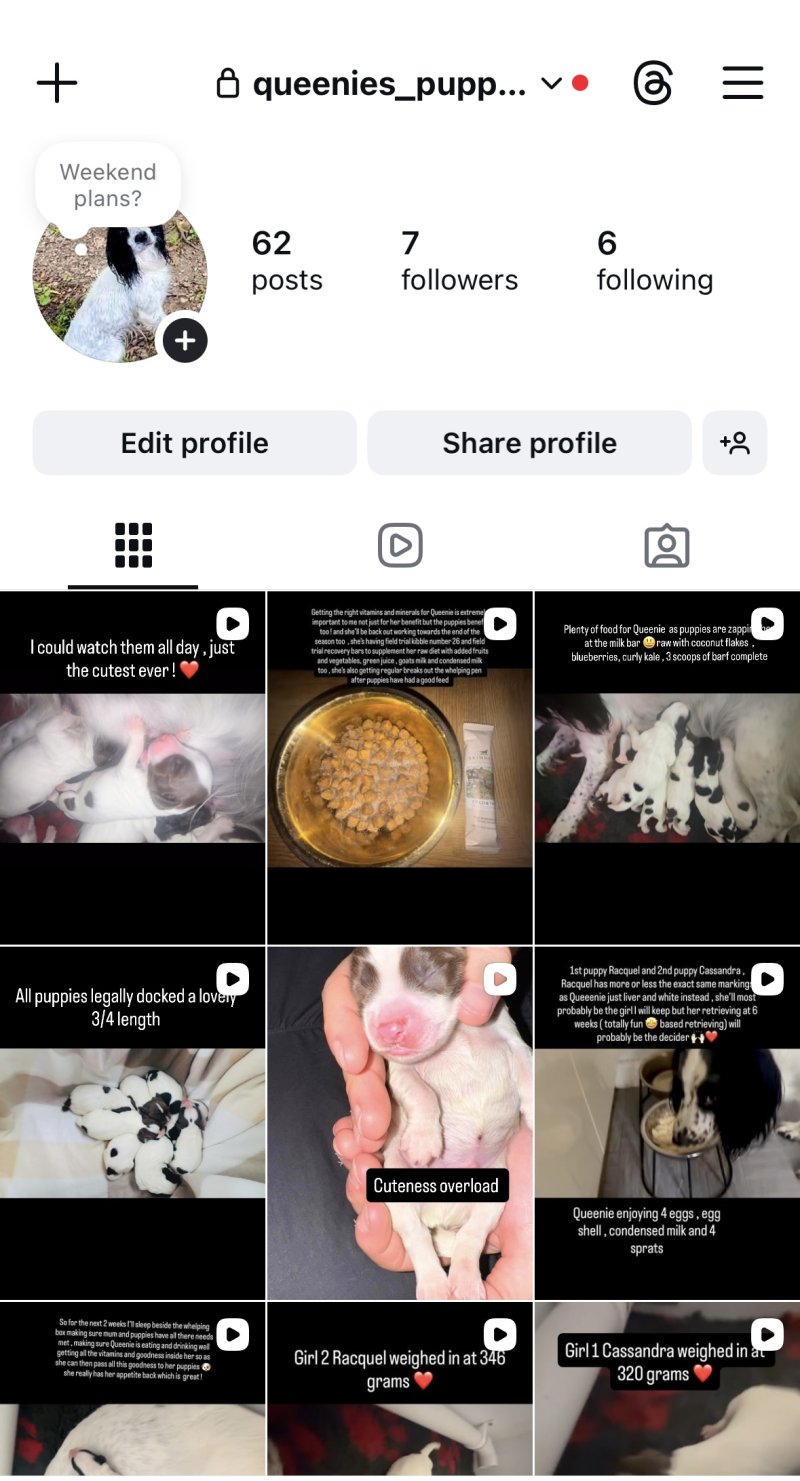Open the 'Girl 1 Cassandra weighed in' reel

[667, 1390]
